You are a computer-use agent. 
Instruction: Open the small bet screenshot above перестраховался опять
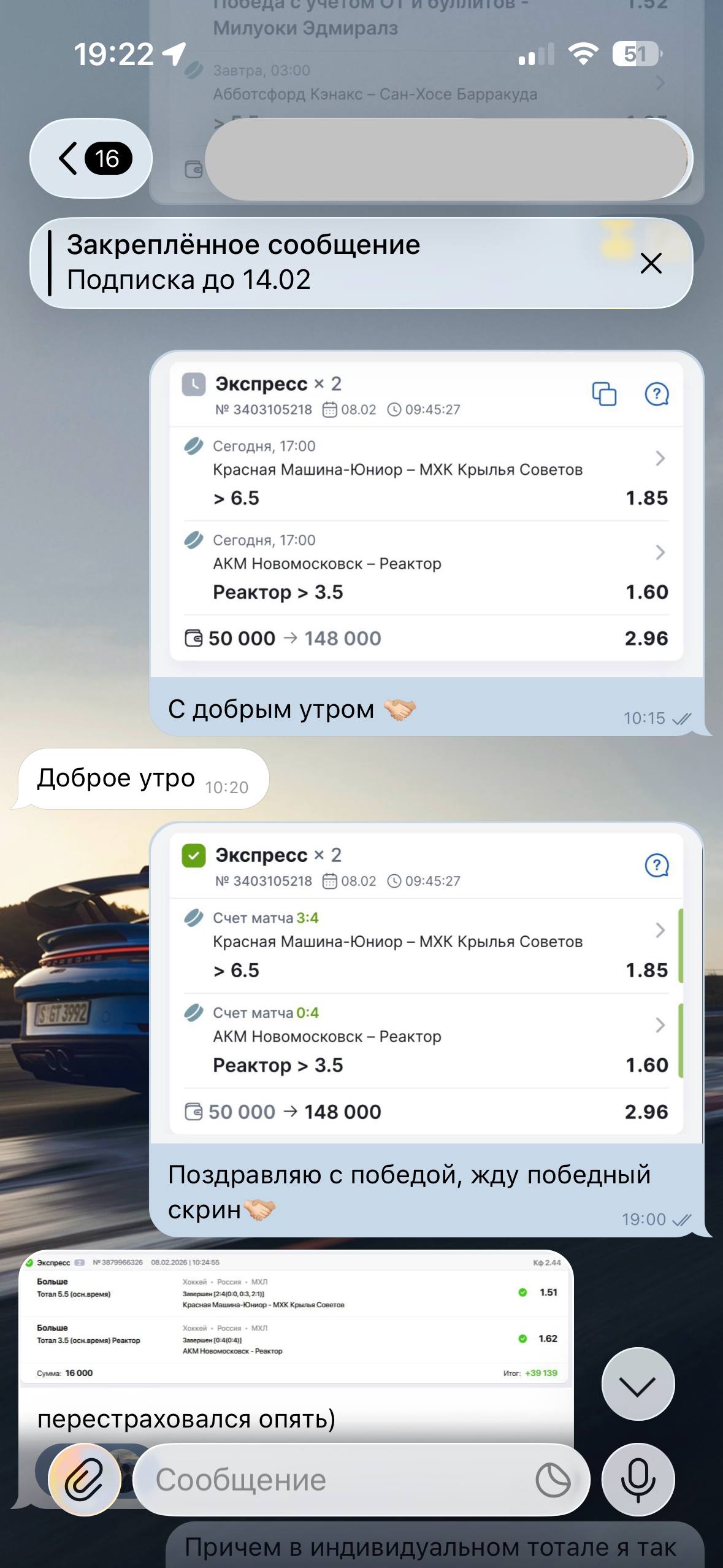point(296,1317)
